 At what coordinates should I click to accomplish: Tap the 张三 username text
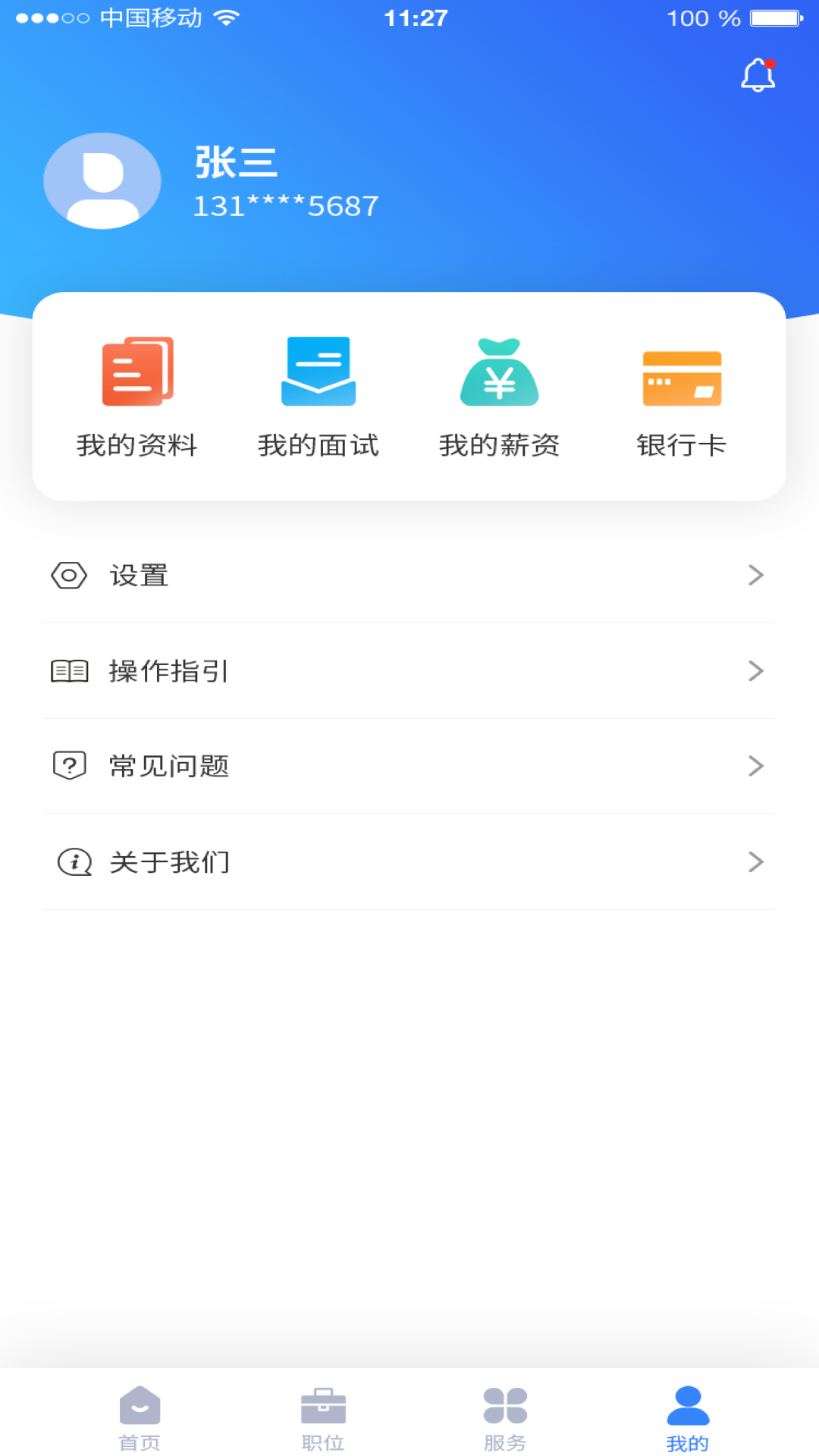[x=235, y=162]
